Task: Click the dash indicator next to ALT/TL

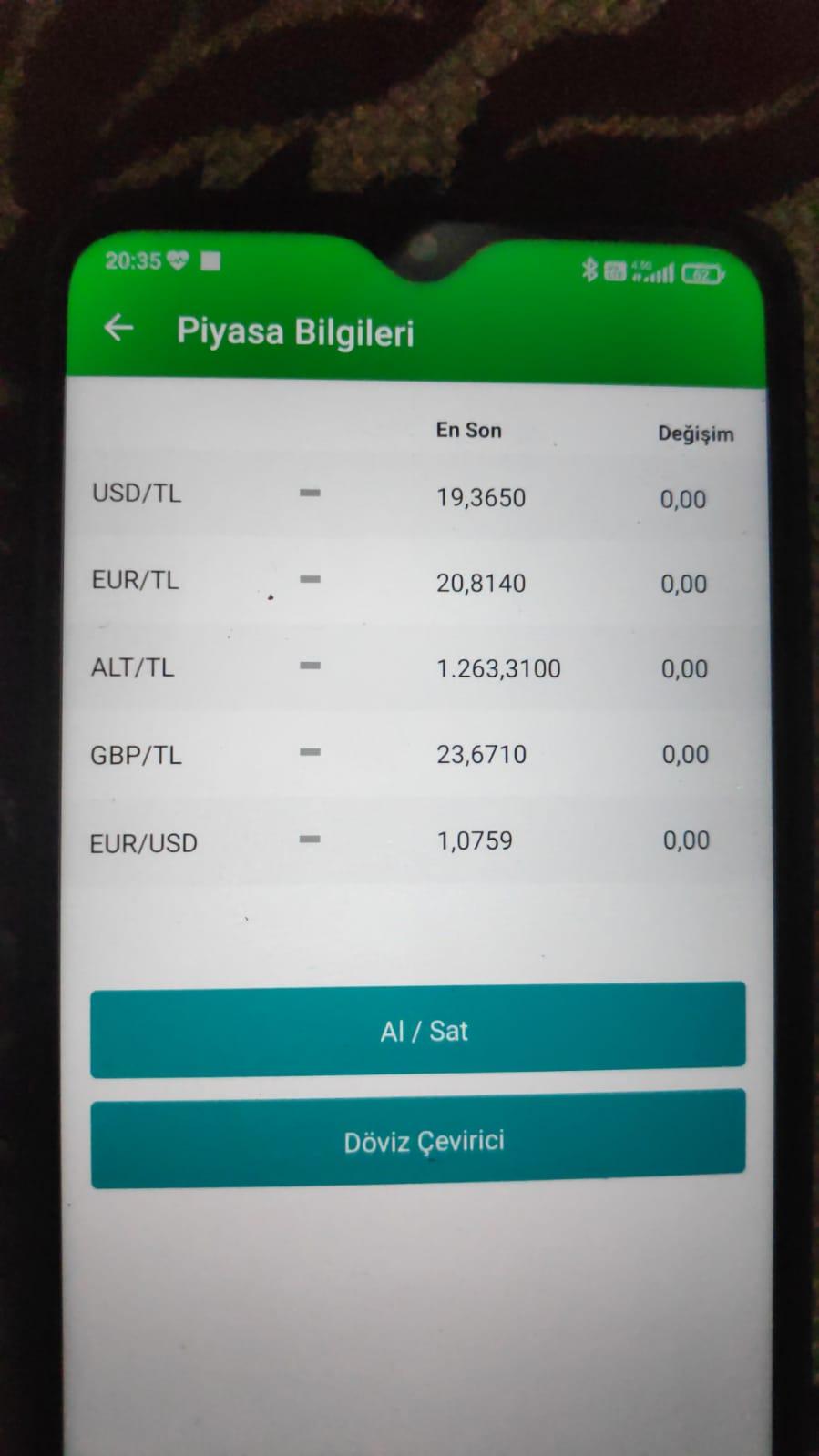Action: (x=312, y=664)
